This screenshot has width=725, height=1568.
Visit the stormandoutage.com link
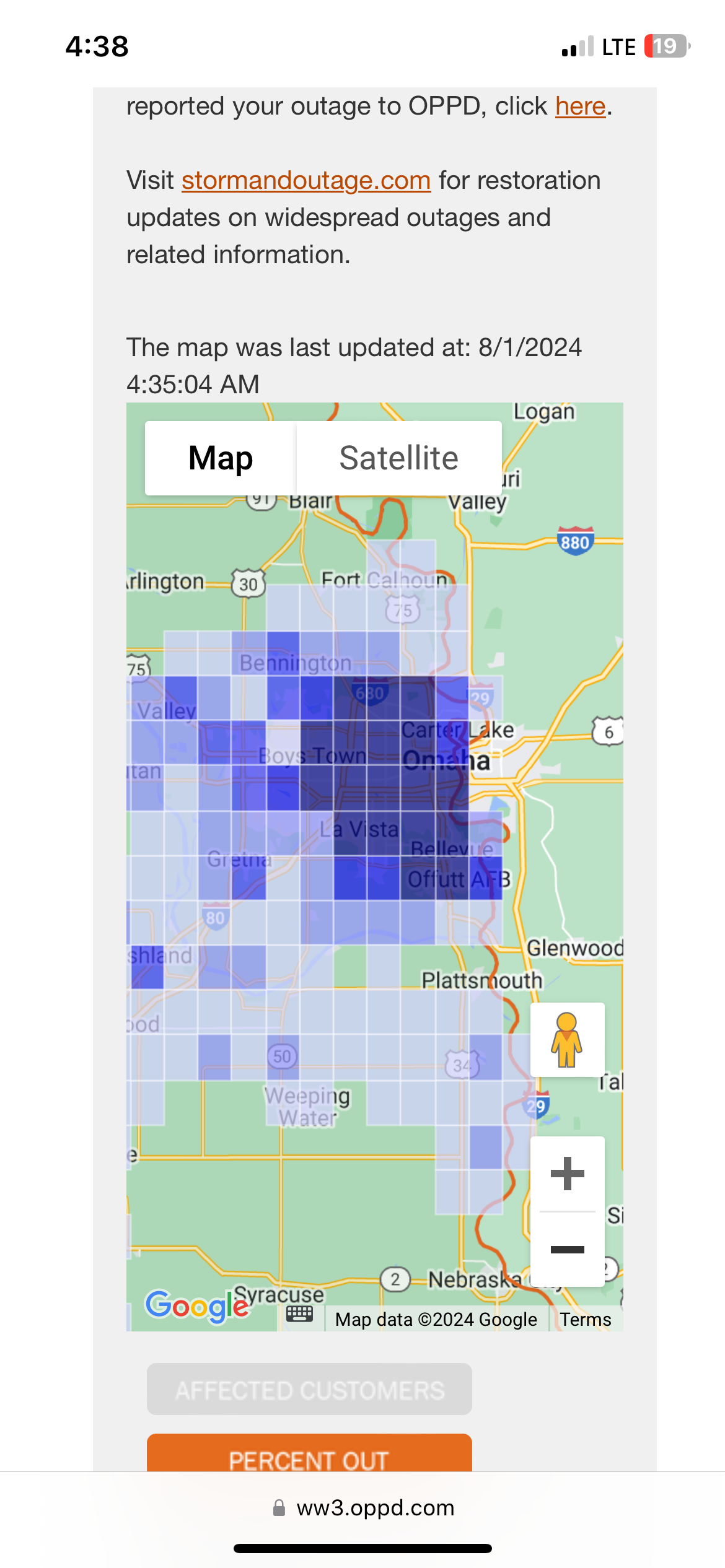click(x=306, y=181)
